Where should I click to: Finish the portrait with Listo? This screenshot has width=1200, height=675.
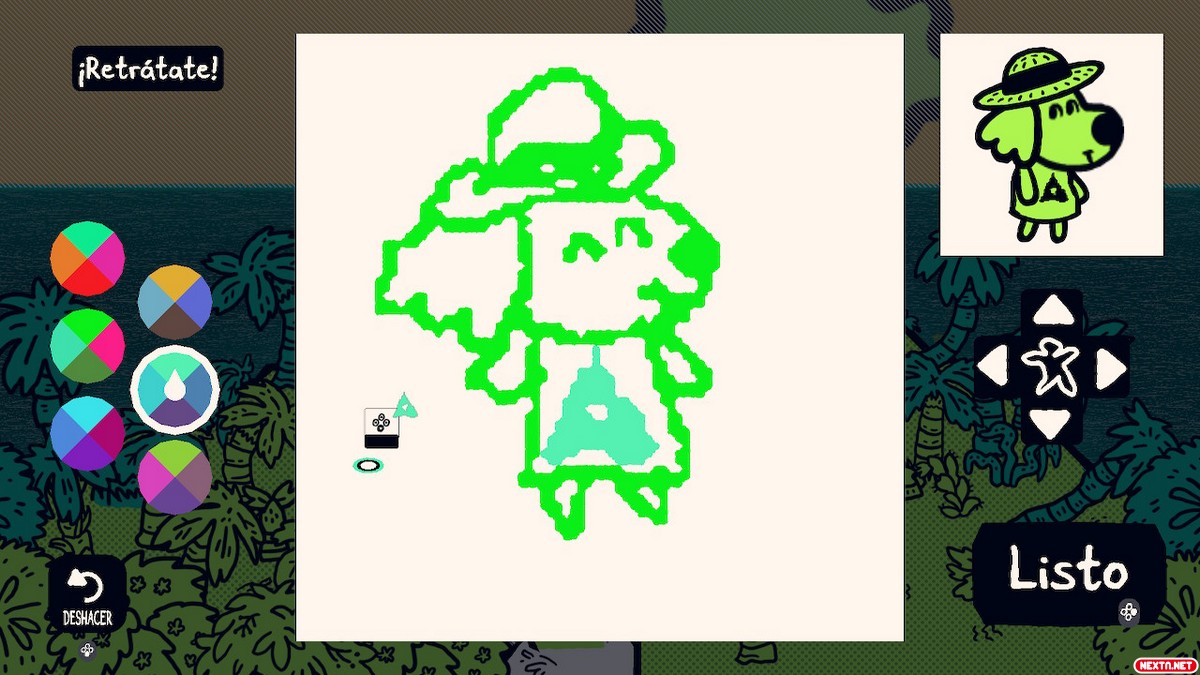point(1068,571)
